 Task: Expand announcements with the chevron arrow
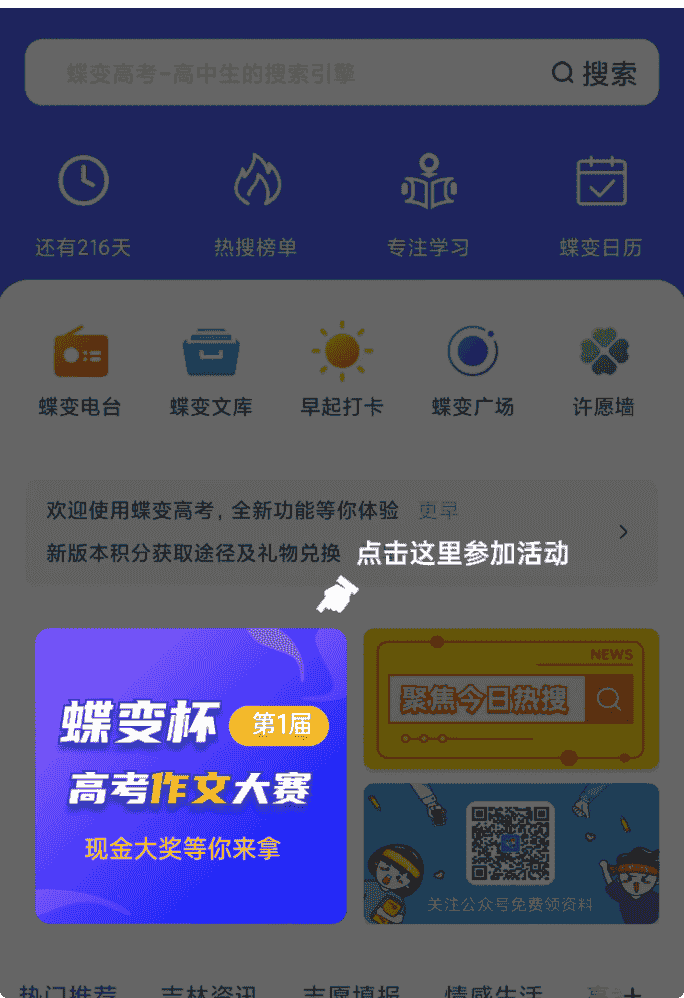(624, 532)
